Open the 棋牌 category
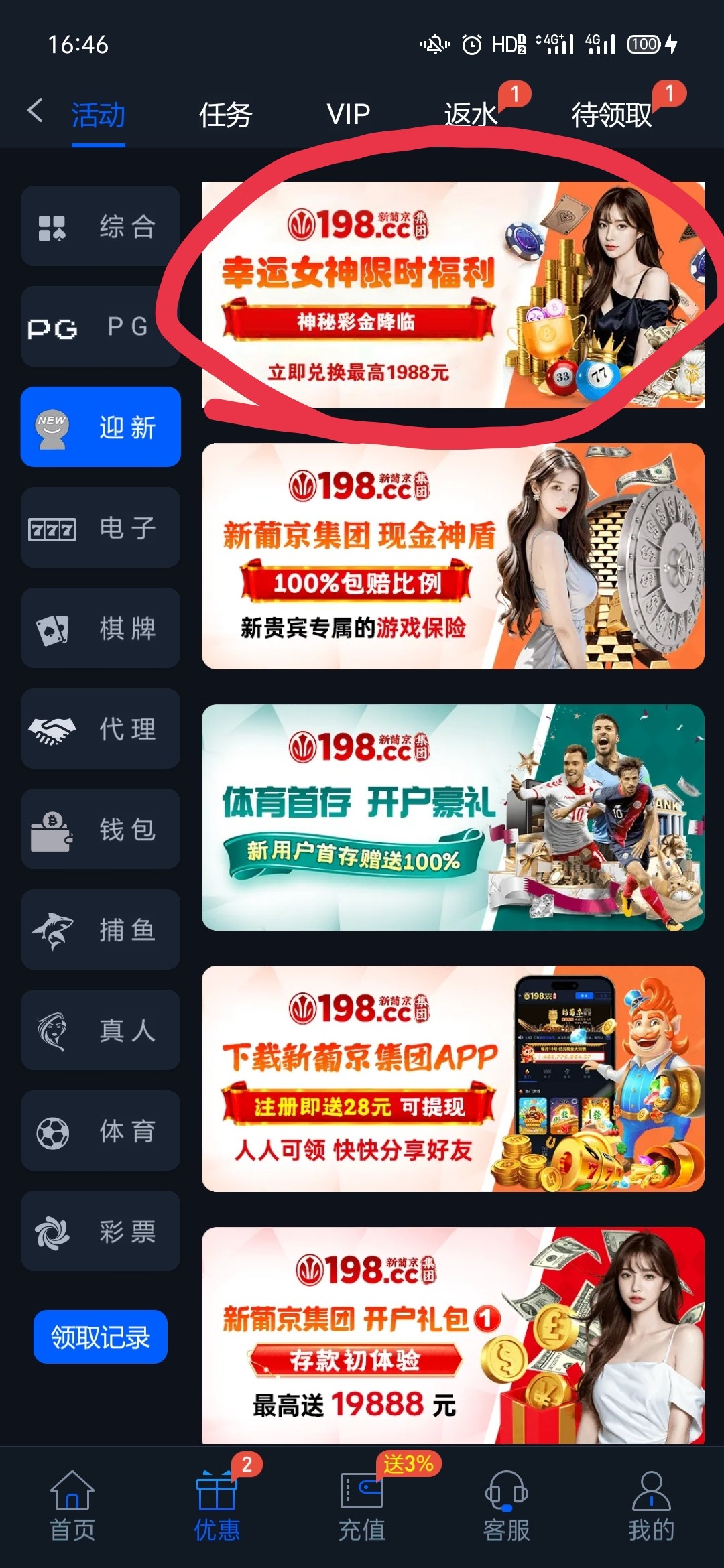 101,629
